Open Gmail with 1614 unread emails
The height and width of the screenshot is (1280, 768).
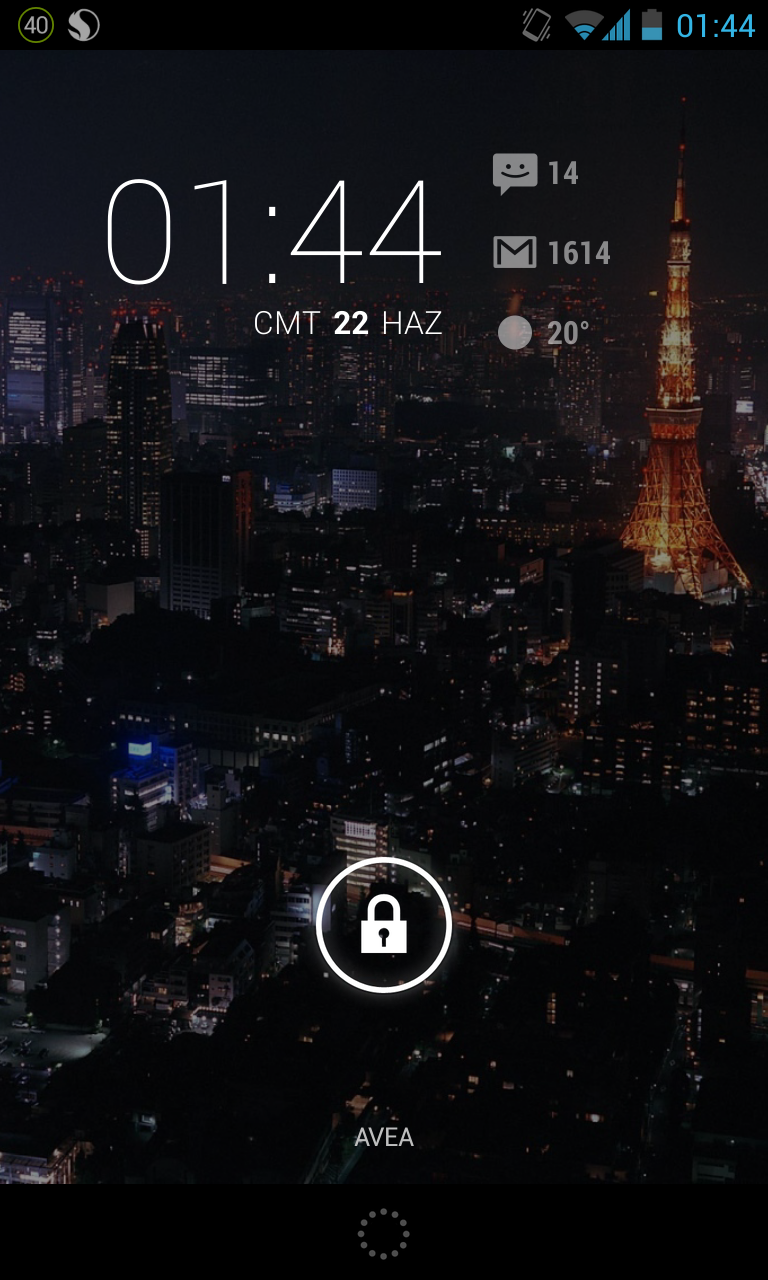point(552,252)
